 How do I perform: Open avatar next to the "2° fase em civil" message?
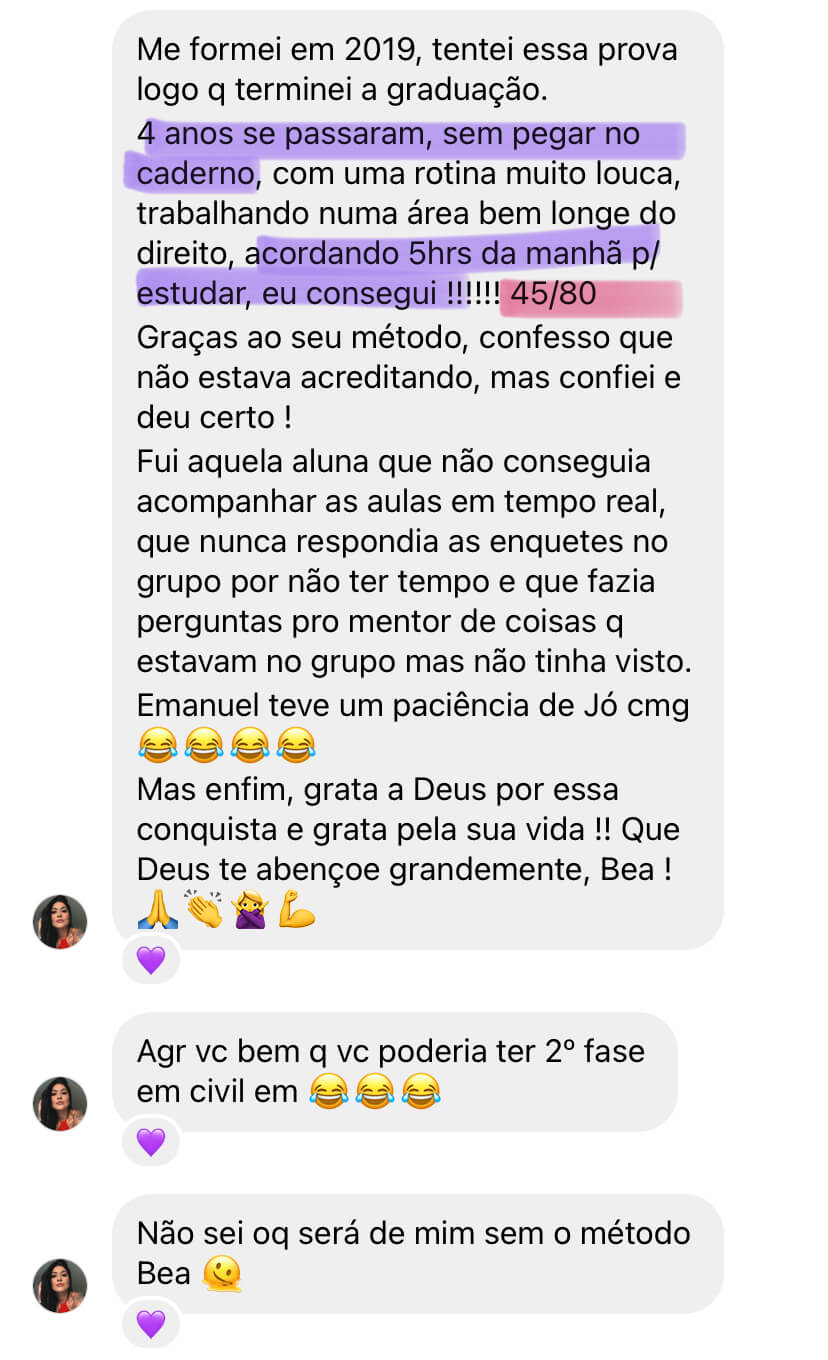[60, 1103]
